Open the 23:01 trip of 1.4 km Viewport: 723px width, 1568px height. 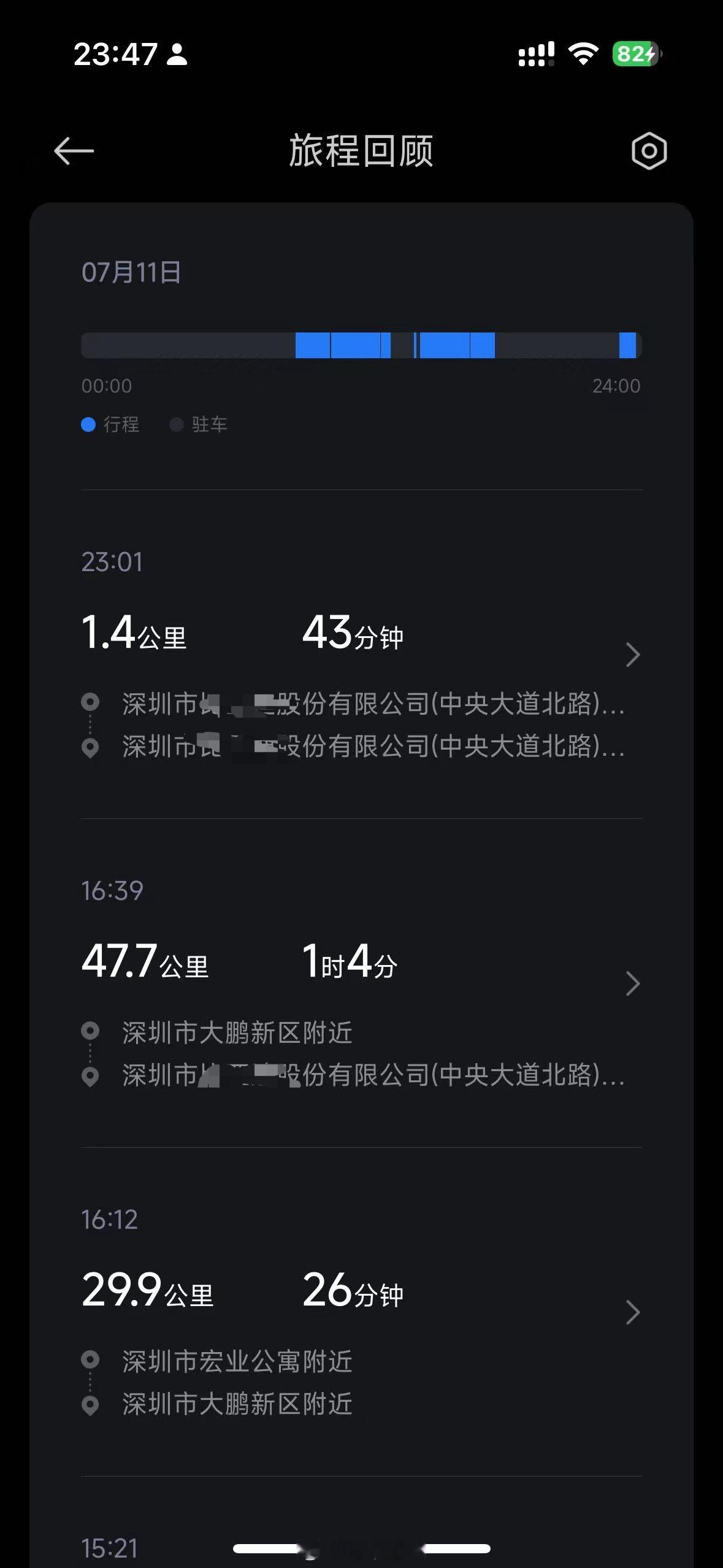pyautogui.click(x=361, y=654)
